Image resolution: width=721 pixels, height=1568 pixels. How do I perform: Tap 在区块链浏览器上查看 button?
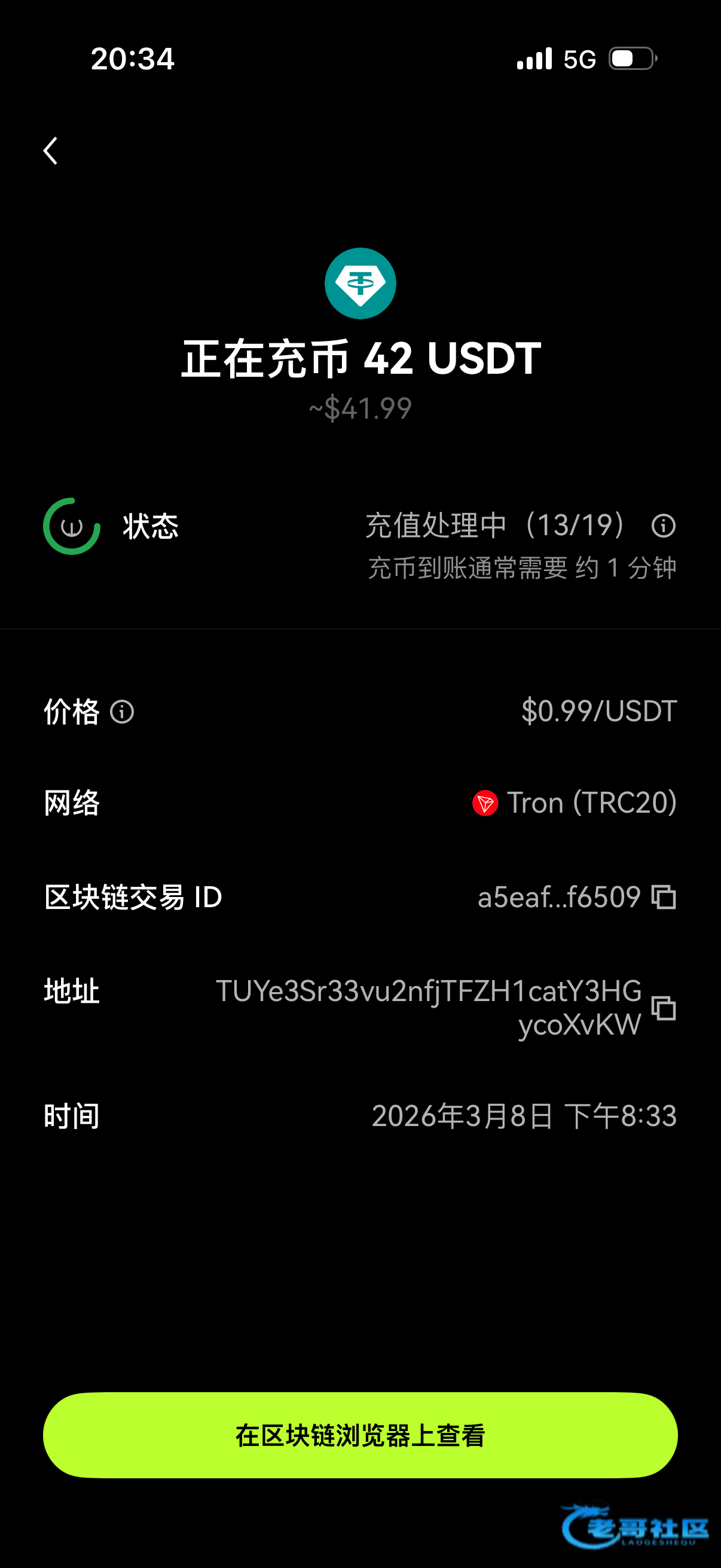[360, 1435]
